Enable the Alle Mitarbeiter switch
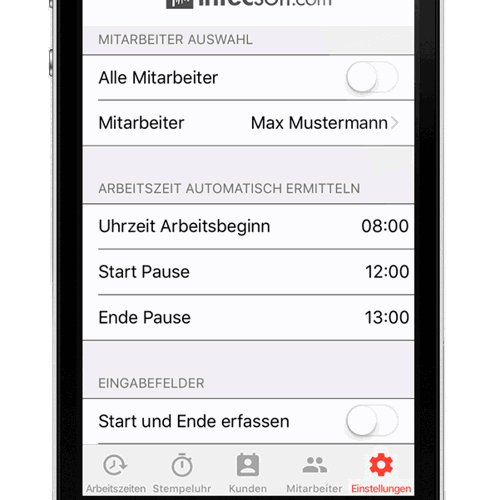 click(372, 77)
